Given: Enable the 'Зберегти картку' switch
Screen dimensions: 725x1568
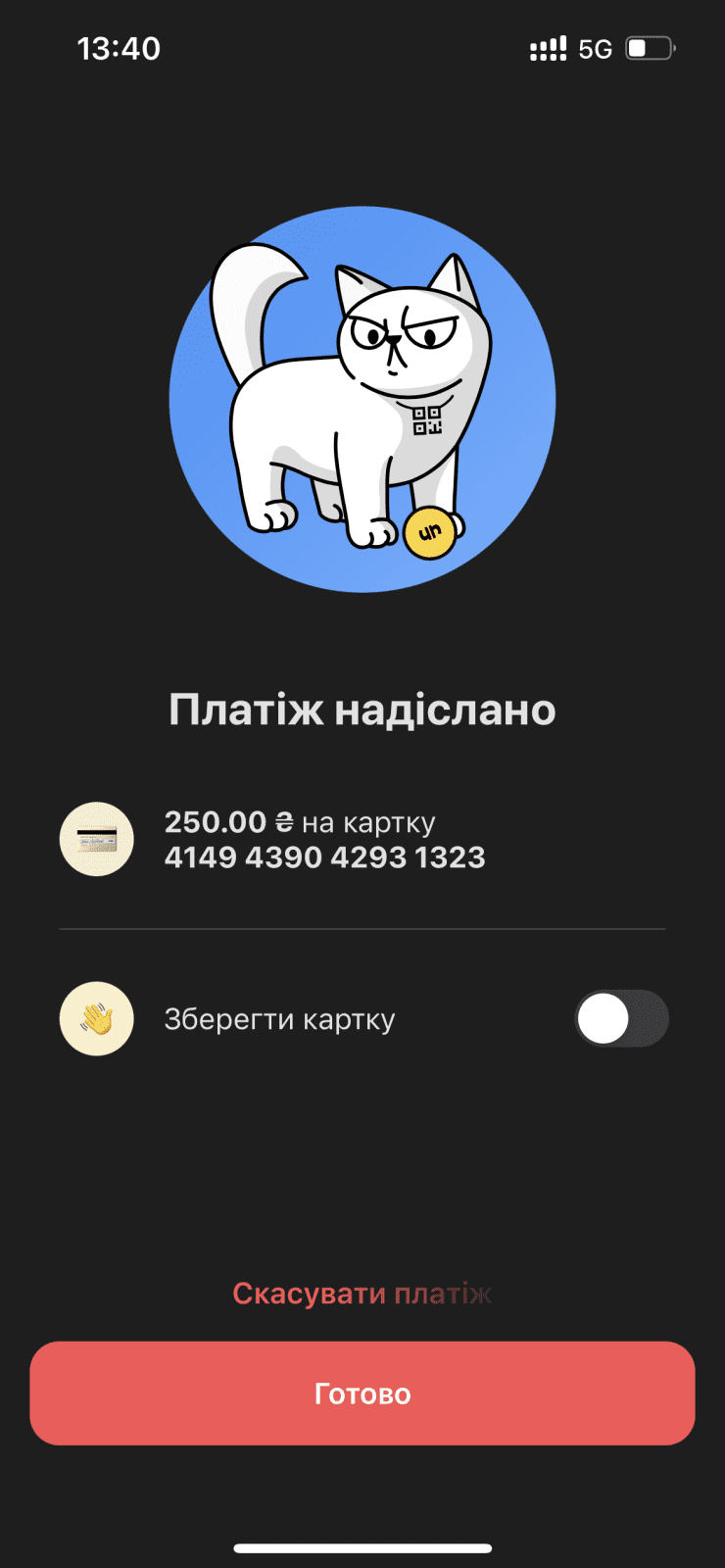Looking at the screenshot, I should click(621, 1019).
